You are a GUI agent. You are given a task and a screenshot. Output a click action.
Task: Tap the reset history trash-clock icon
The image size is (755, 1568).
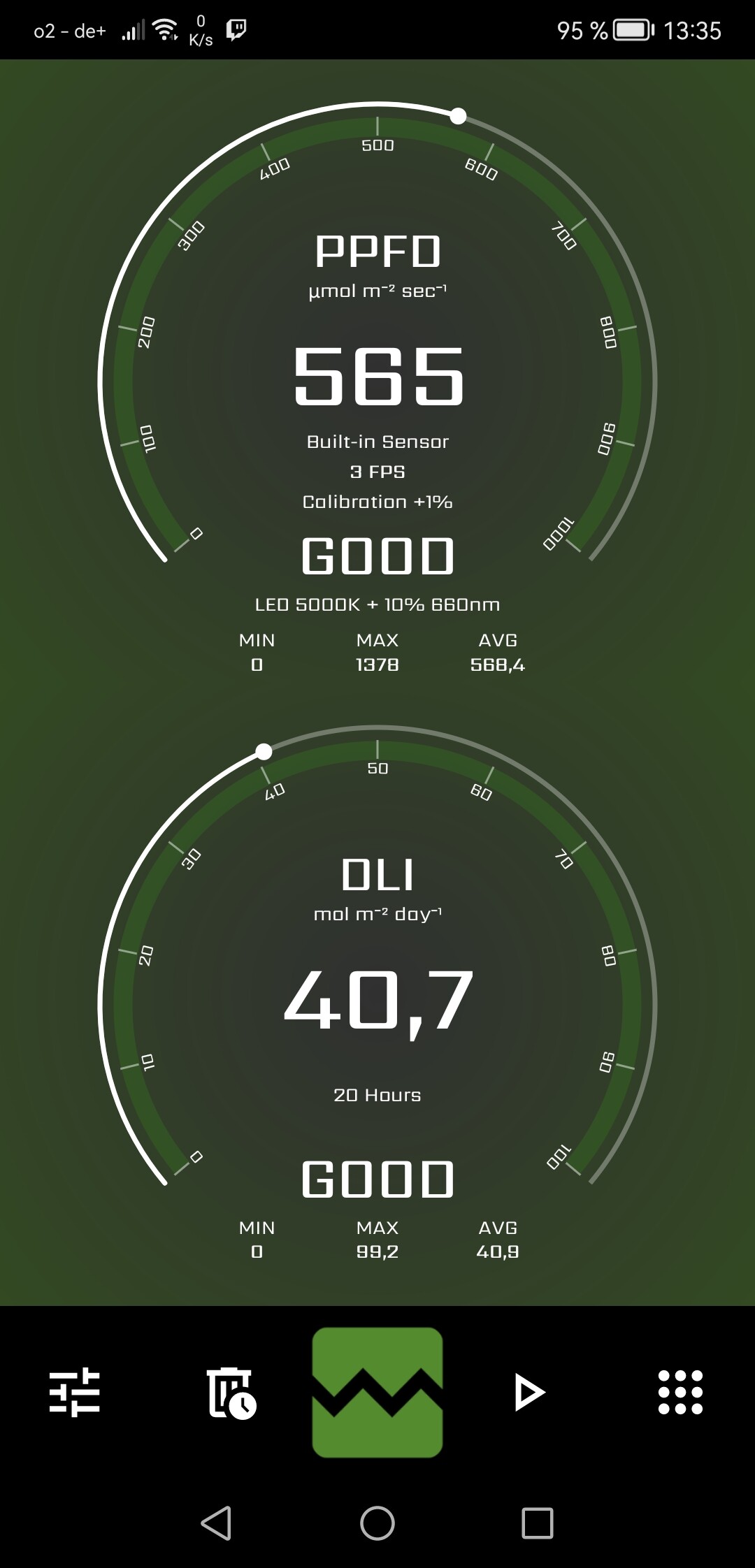click(231, 1393)
